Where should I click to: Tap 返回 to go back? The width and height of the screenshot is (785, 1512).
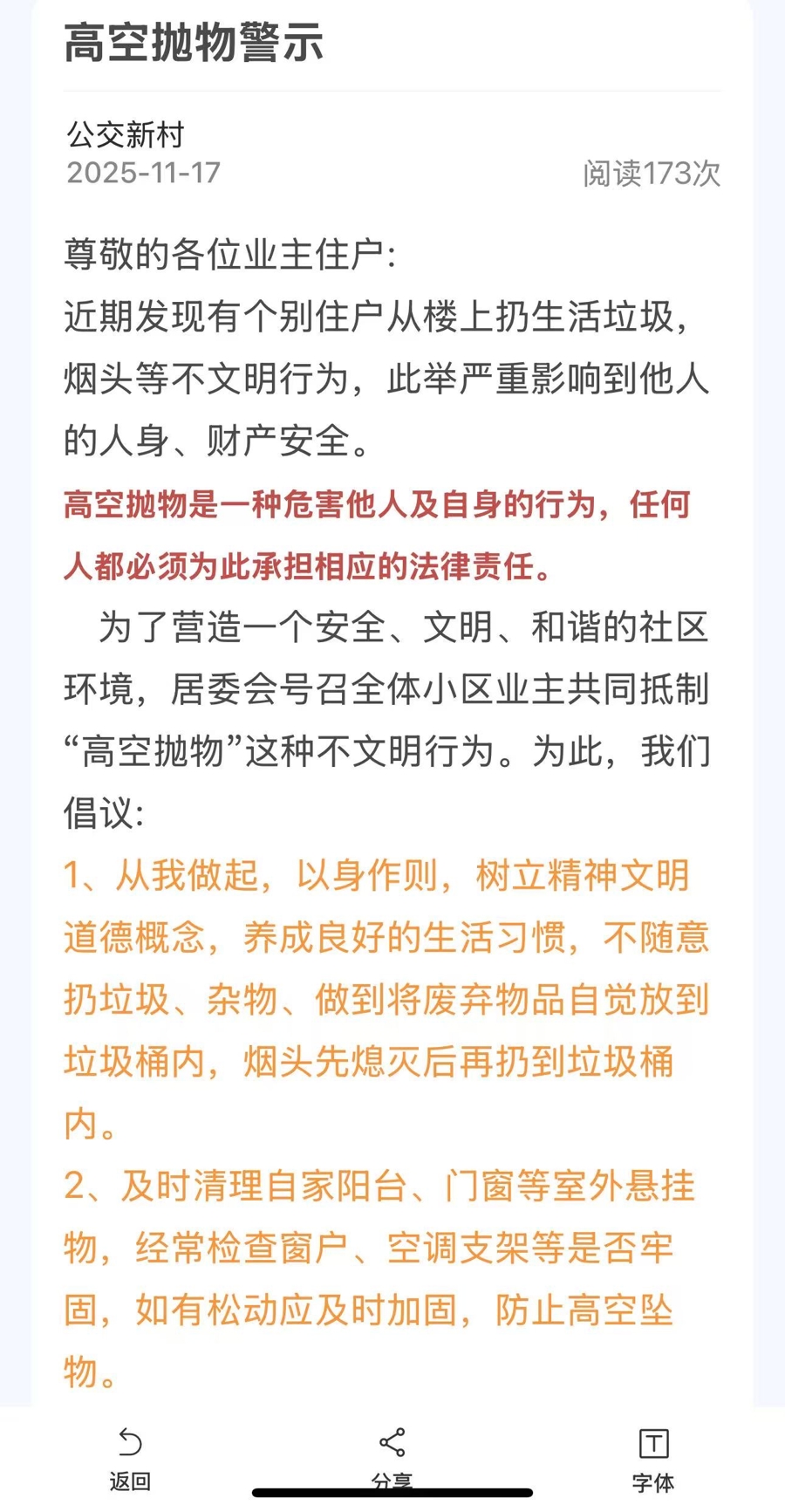[130, 1458]
